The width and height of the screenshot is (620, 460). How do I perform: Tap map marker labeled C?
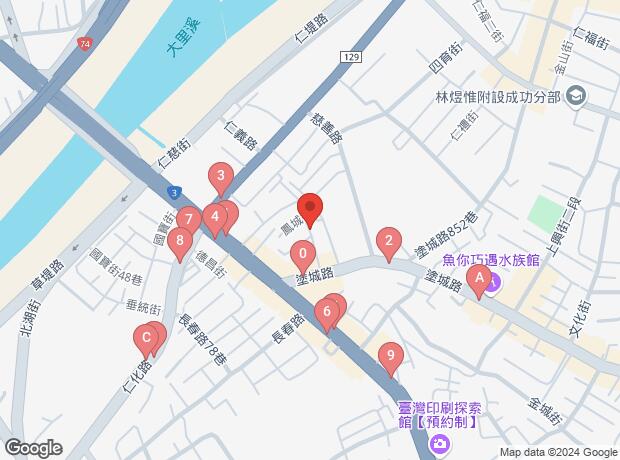[147, 338]
